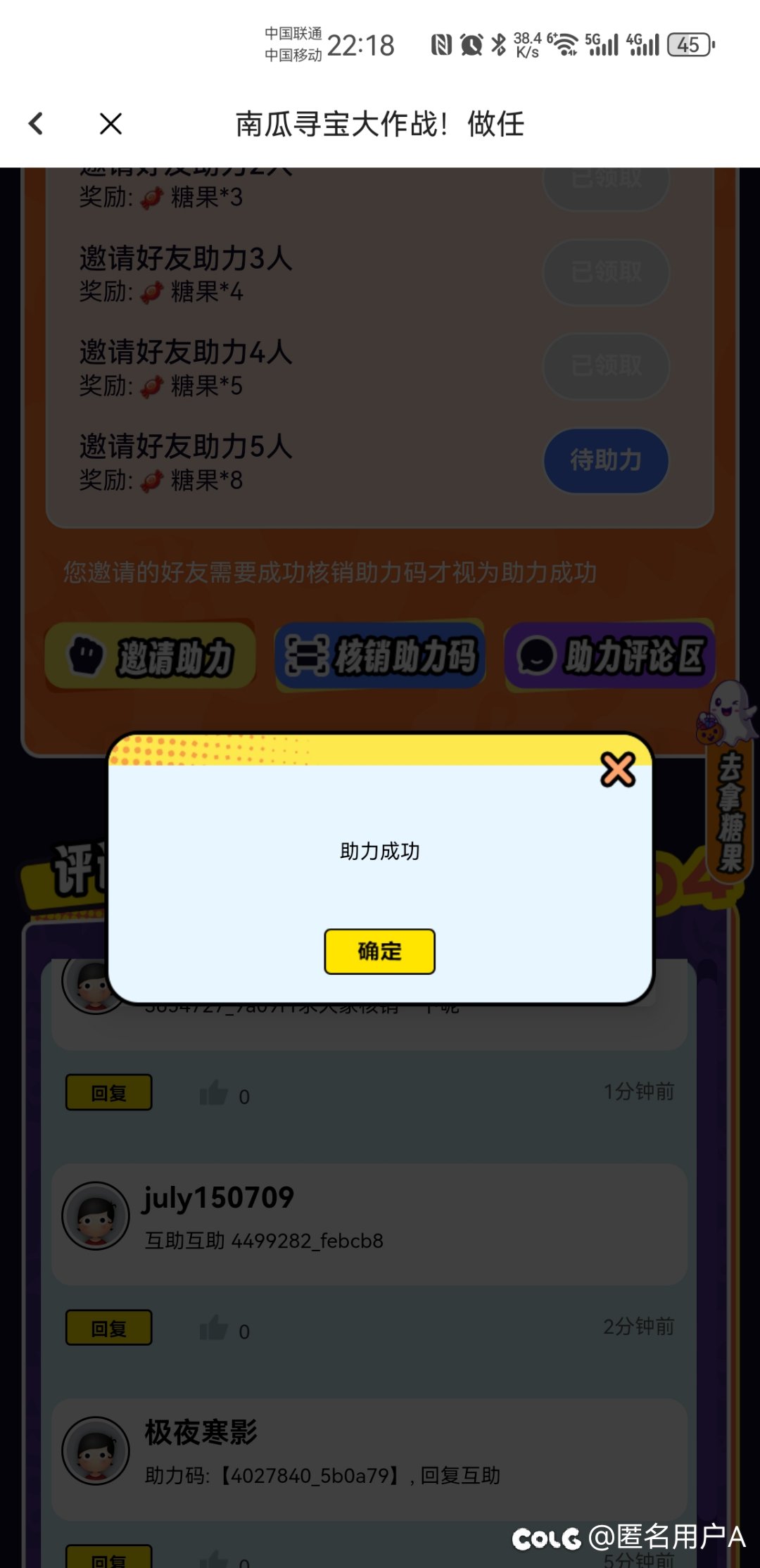Open 核销助力码 redeem button
This screenshot has height=1568, width=760.
tap(380, 656)
